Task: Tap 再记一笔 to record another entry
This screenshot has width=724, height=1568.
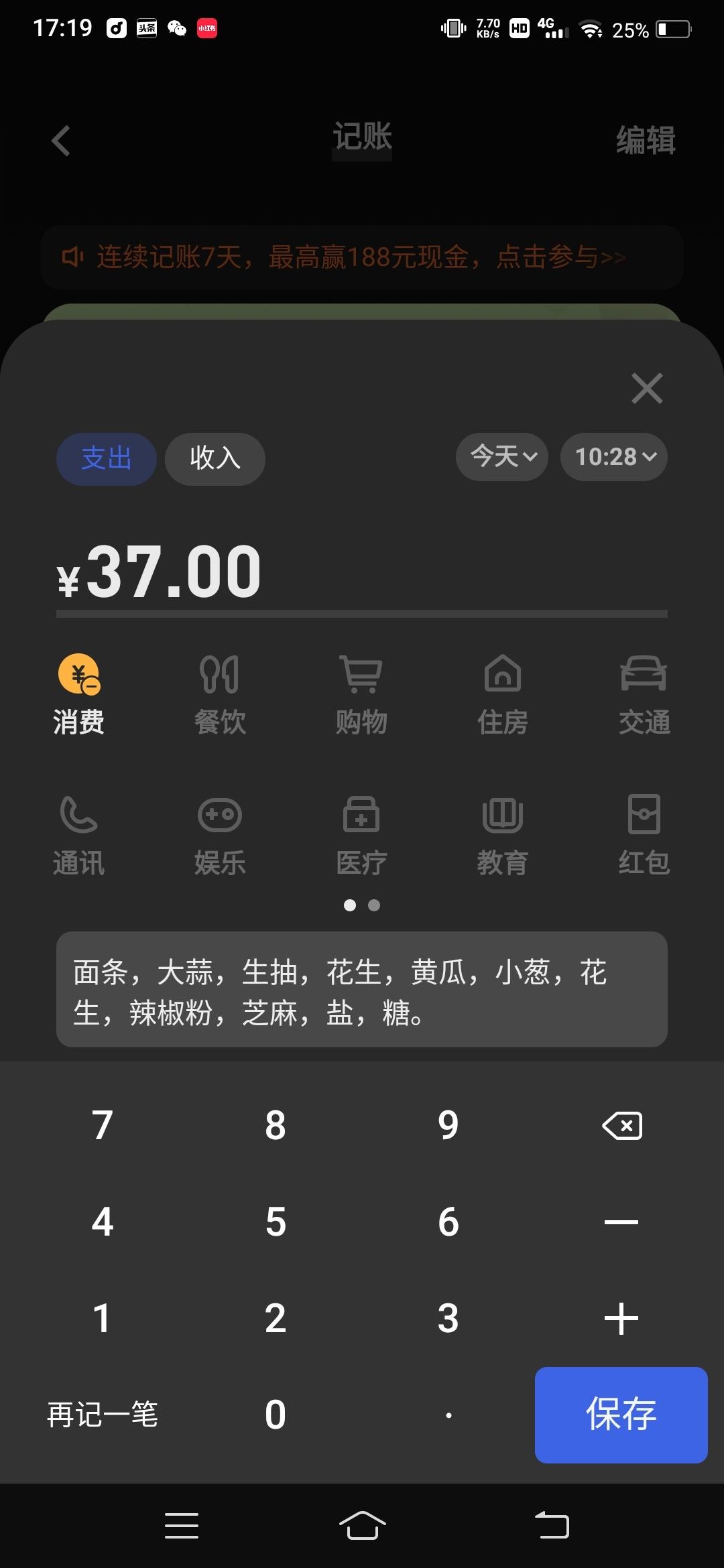Action: click(x=103, y=1415)
